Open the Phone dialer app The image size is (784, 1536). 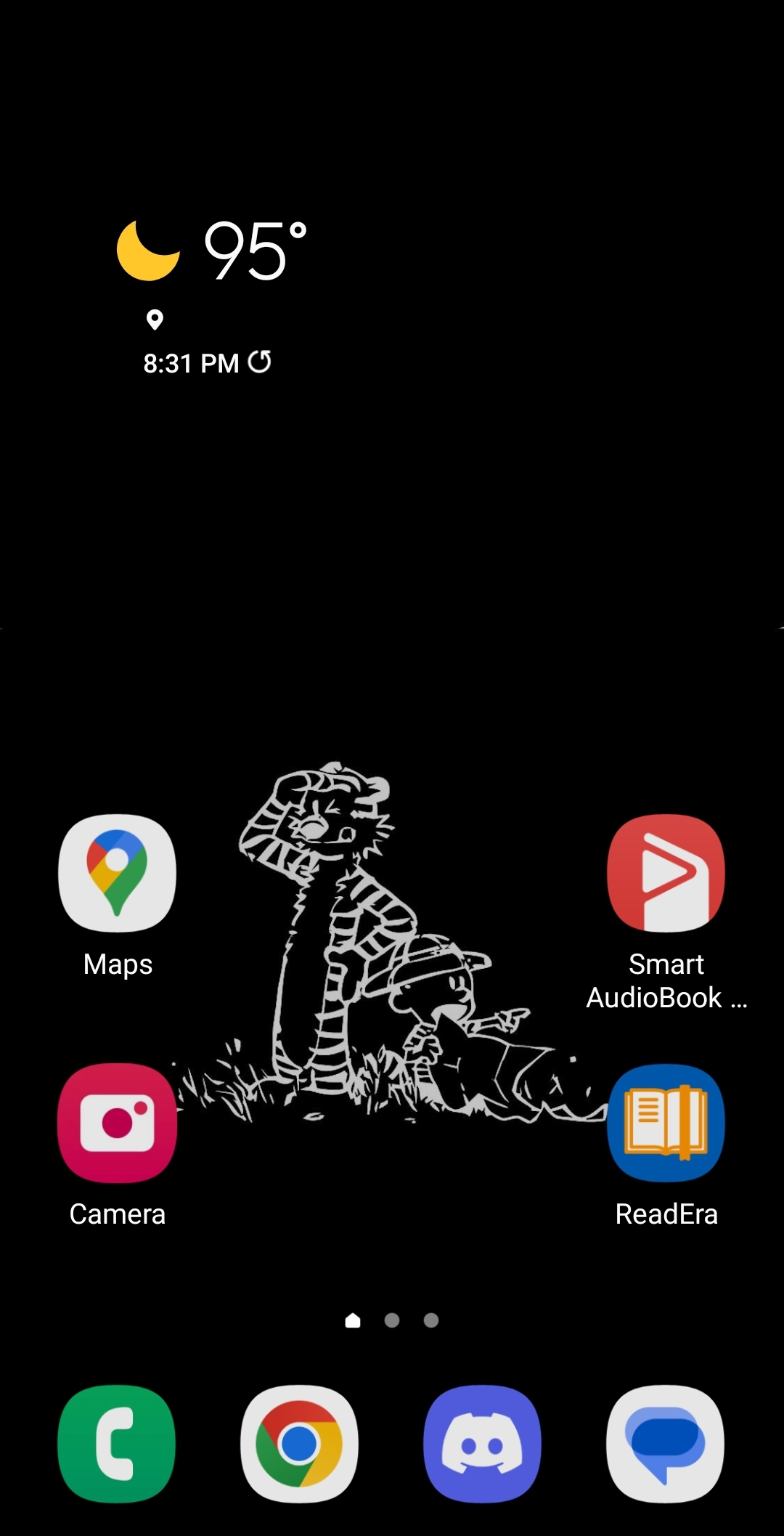coord(117,1444)
